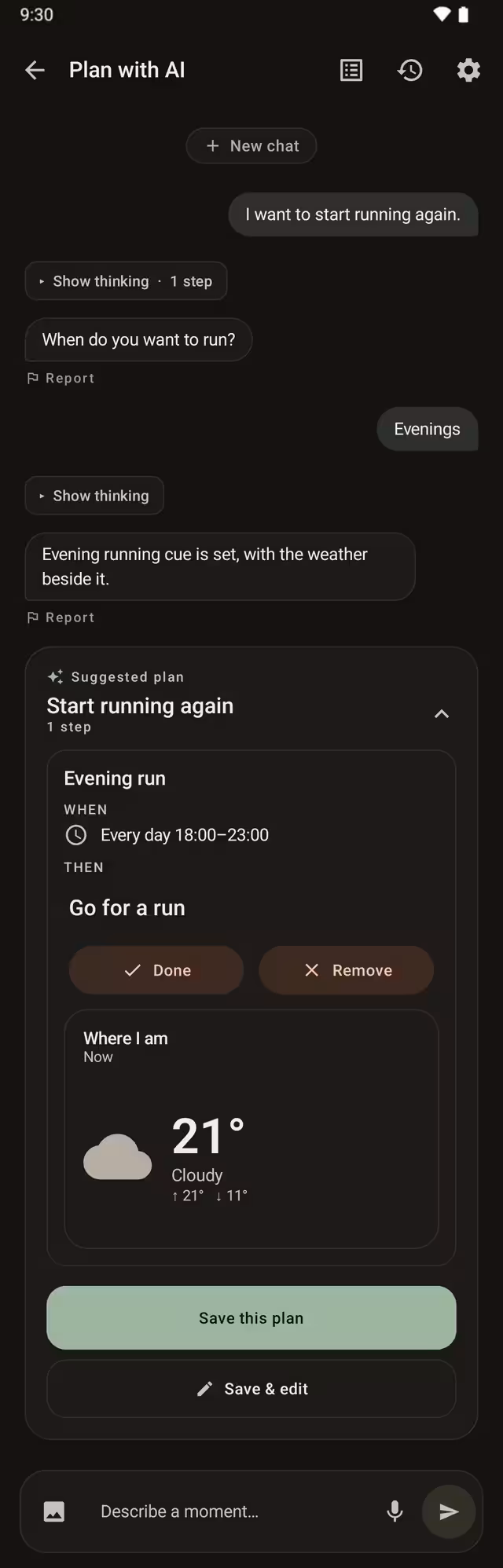Mark Go for a run as Done
The image size is (503, 1568).
click(156, 970)
